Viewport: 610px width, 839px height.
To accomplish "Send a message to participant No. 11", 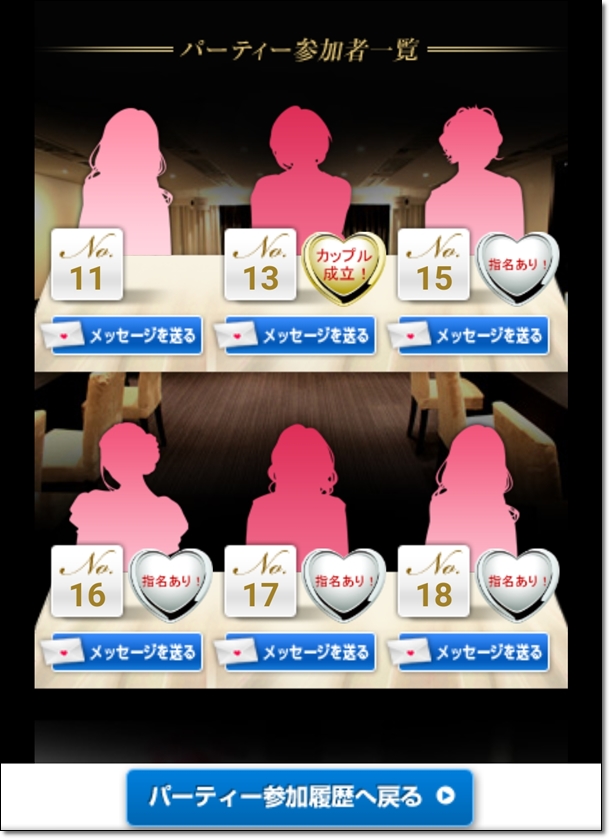I will pos(122,336).
